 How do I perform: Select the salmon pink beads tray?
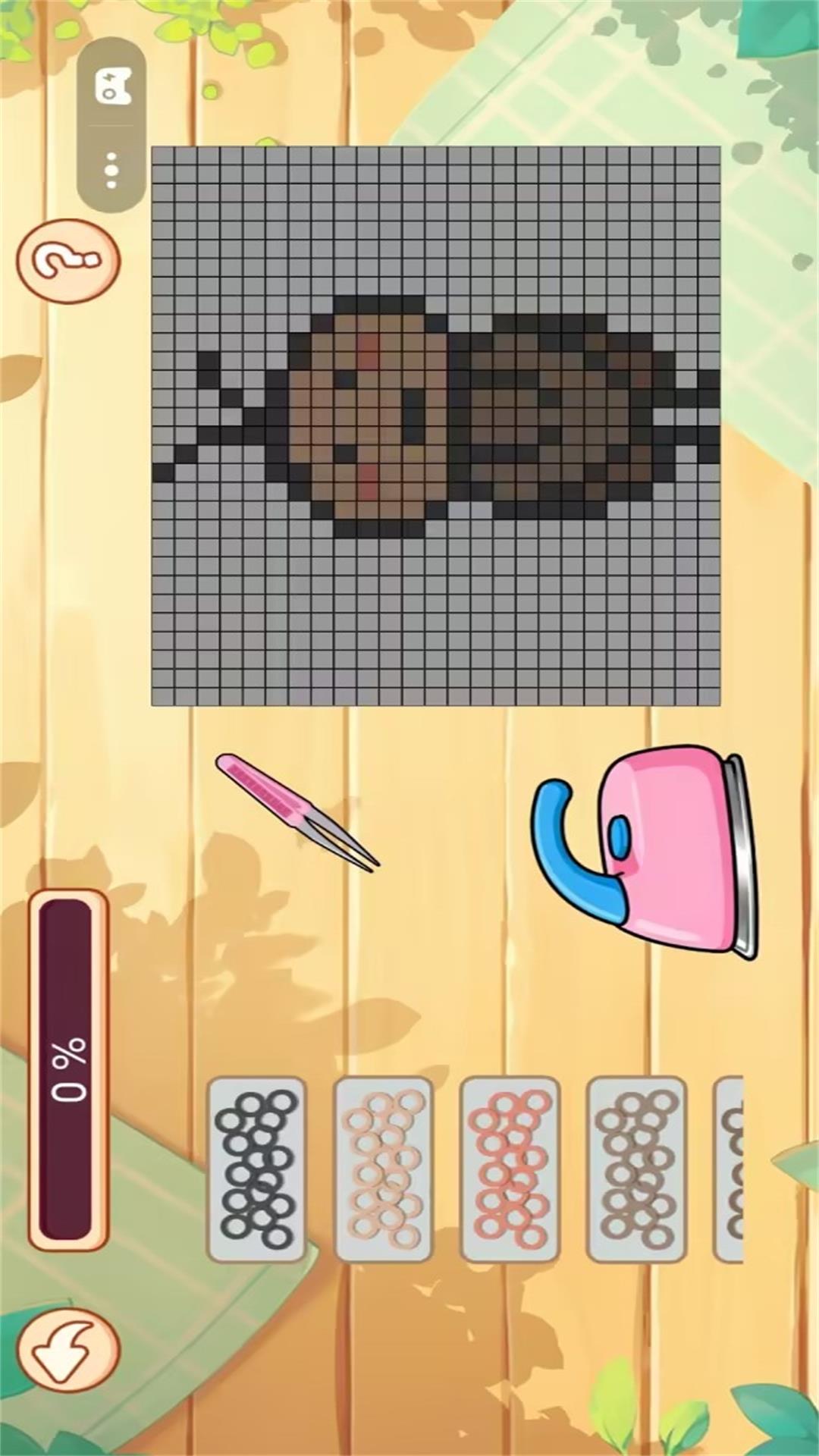510,1169
